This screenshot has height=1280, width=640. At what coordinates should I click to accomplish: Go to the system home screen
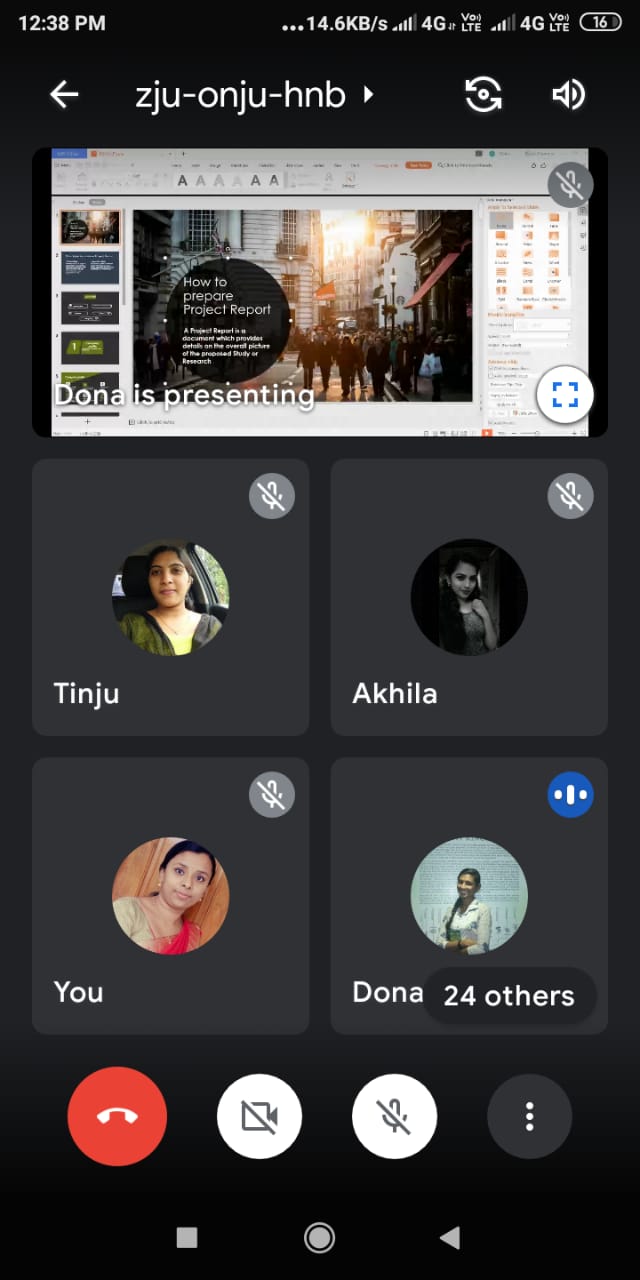[x=319, y=1238]
